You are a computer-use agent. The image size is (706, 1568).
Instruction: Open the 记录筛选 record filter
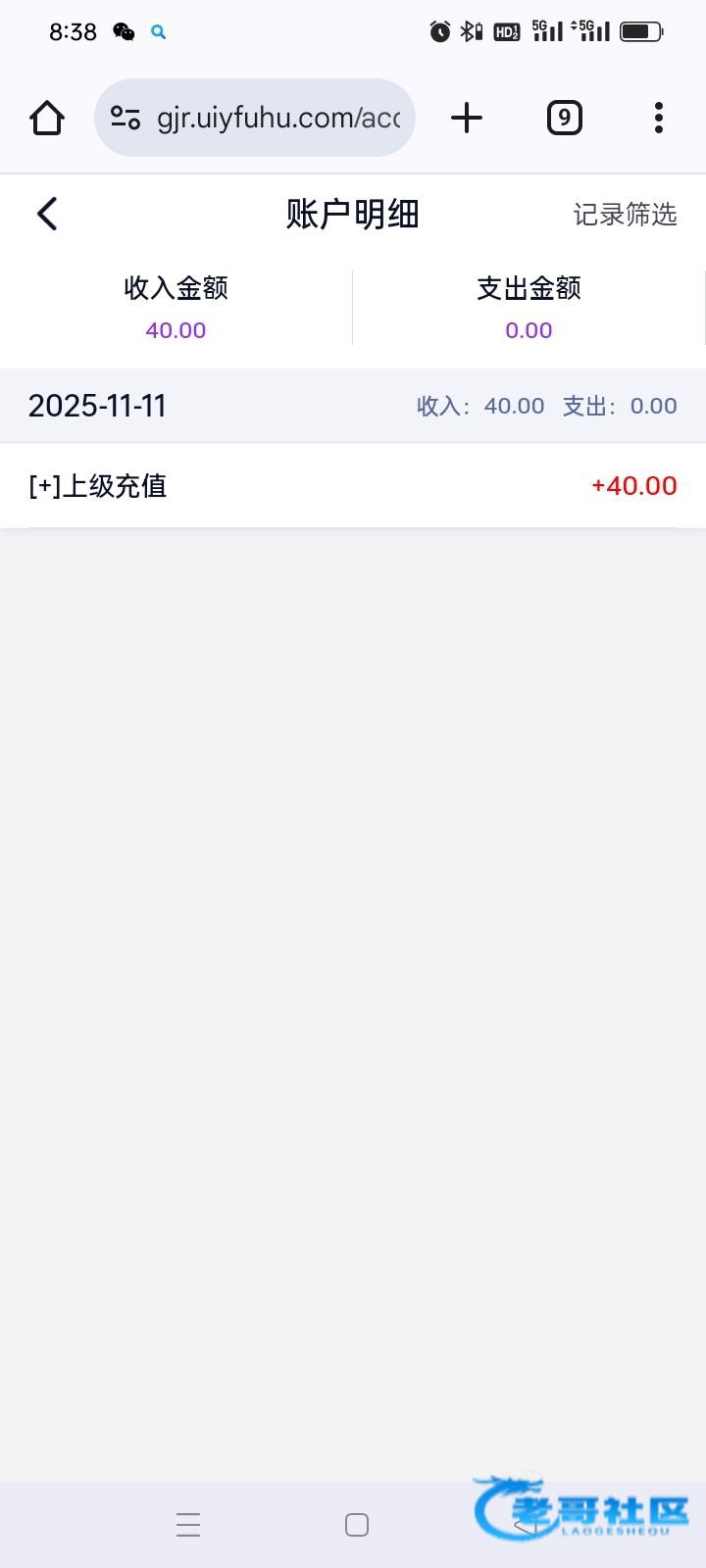pyautogui.click(x=625, y=215)
